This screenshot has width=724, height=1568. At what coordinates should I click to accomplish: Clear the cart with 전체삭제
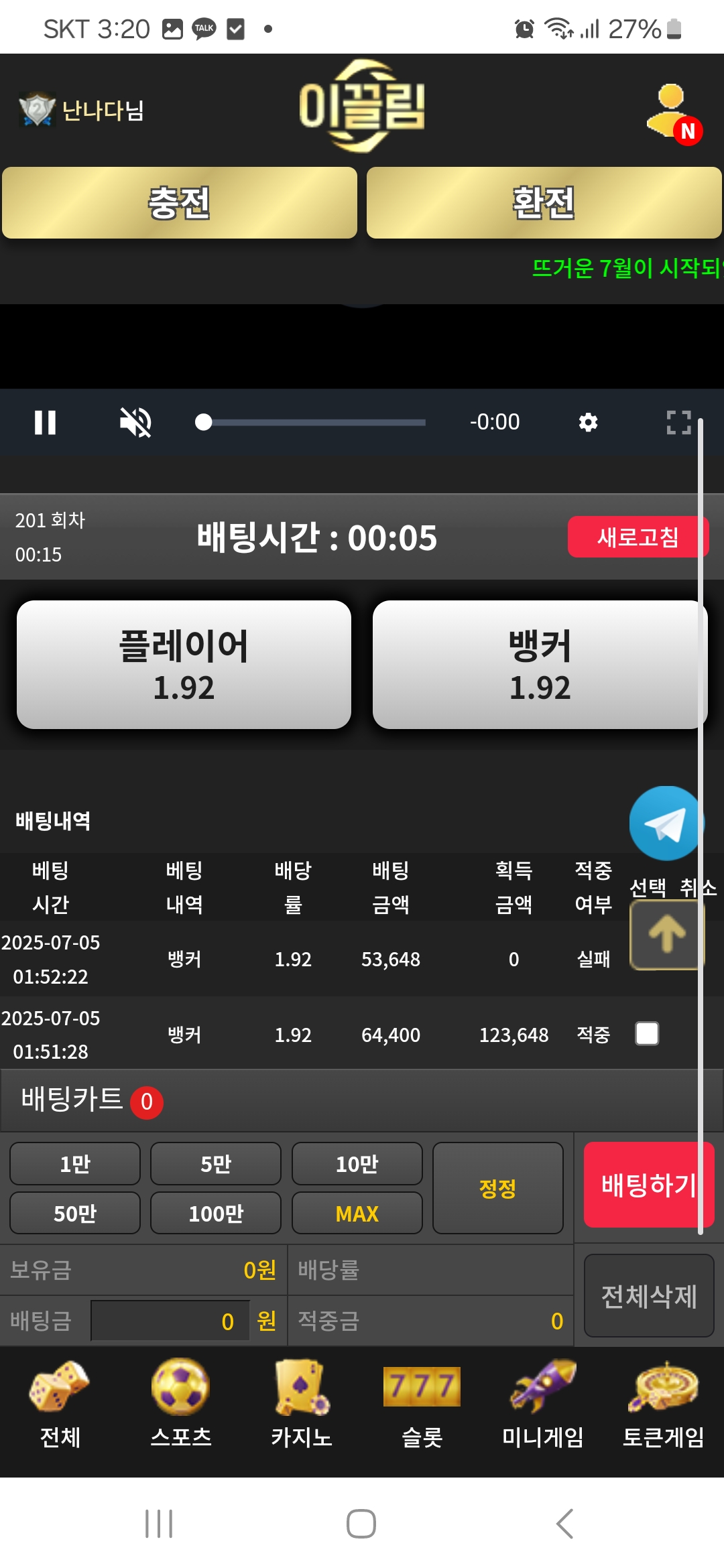tap(648, 1296)
